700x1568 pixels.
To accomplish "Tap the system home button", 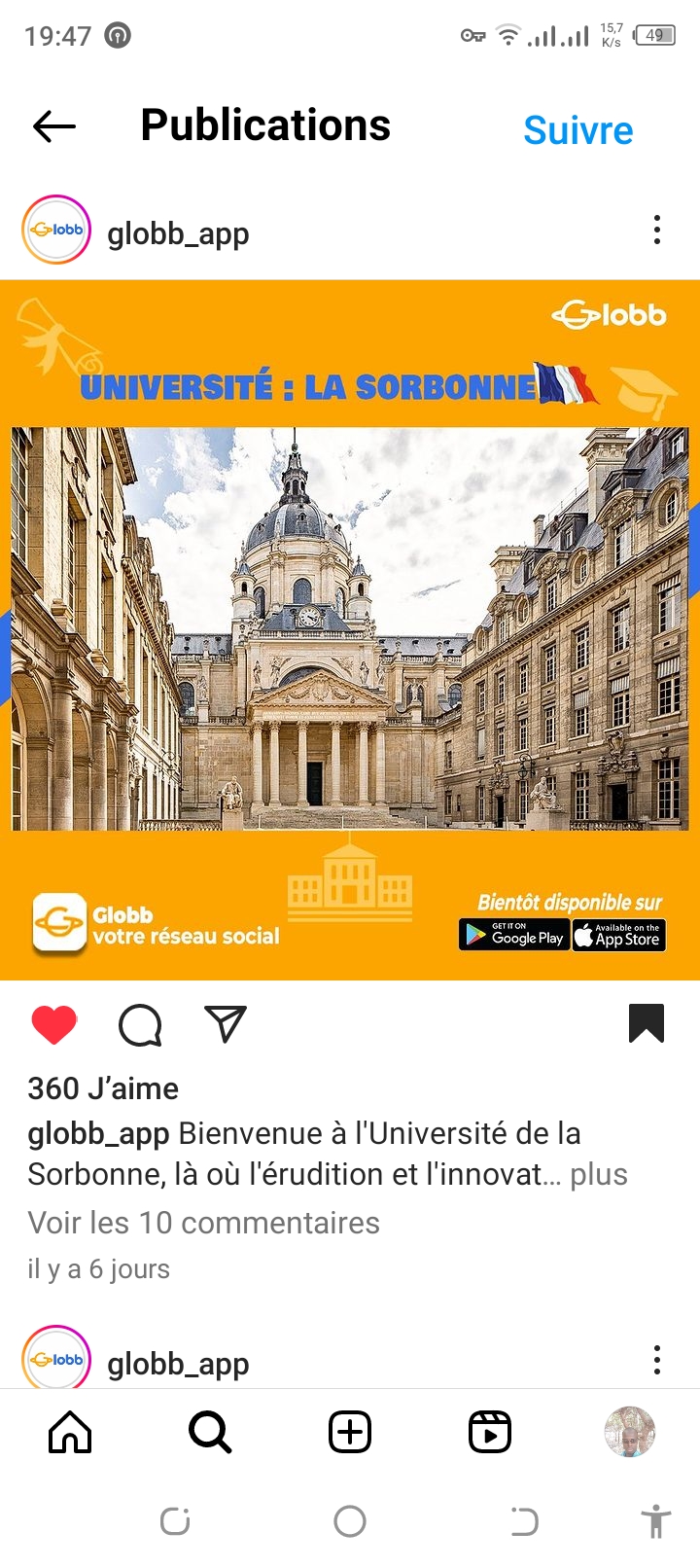I will coord(350,1521).
